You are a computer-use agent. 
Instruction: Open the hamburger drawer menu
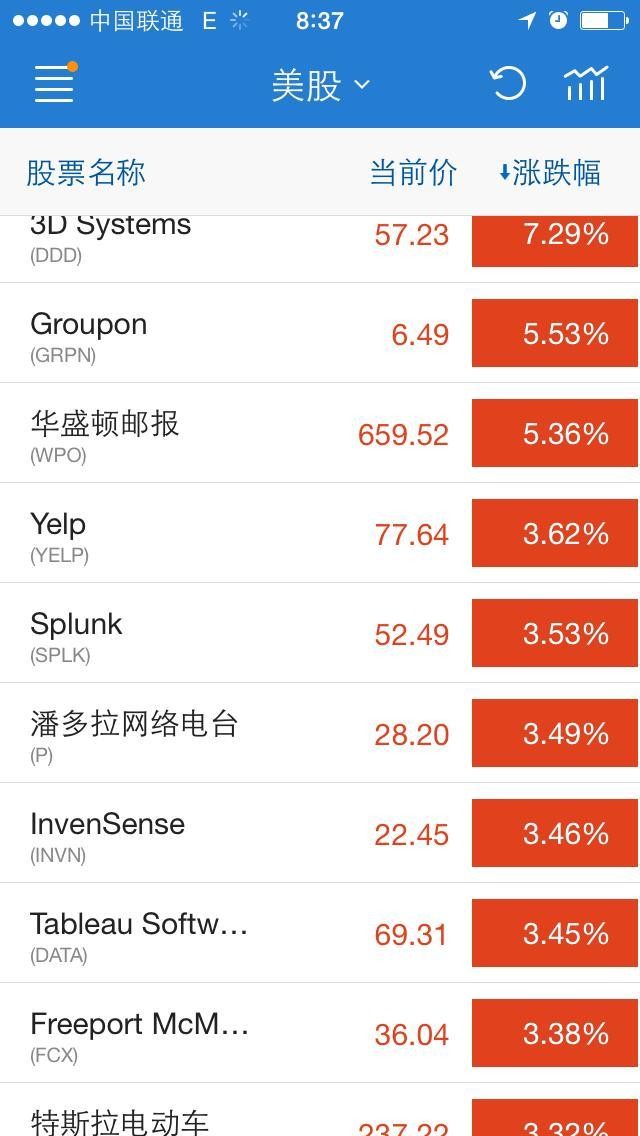click(55, 83)
